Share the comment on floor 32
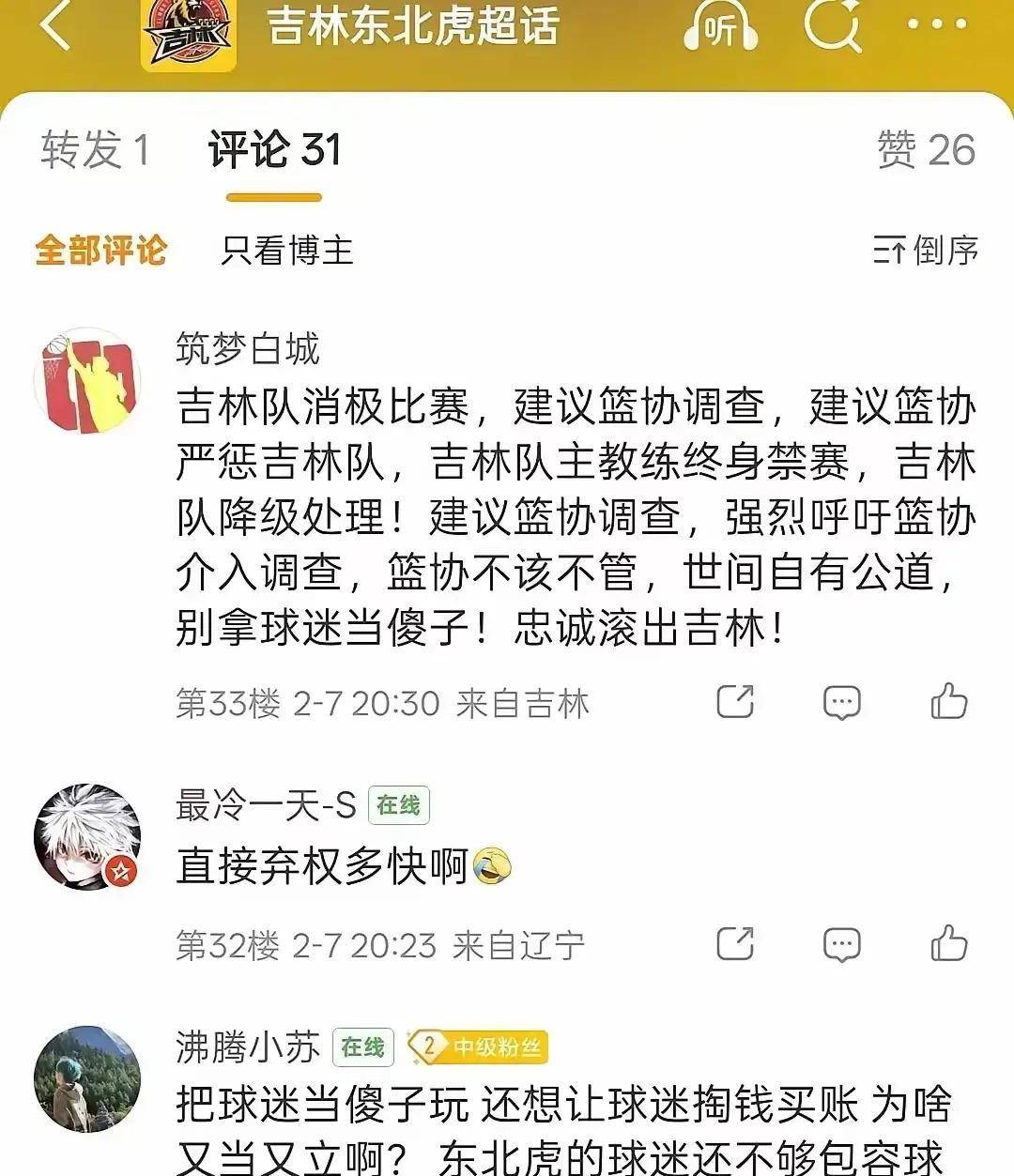The height and width of the screenshot is (1176, 1014). coord(735,944)
